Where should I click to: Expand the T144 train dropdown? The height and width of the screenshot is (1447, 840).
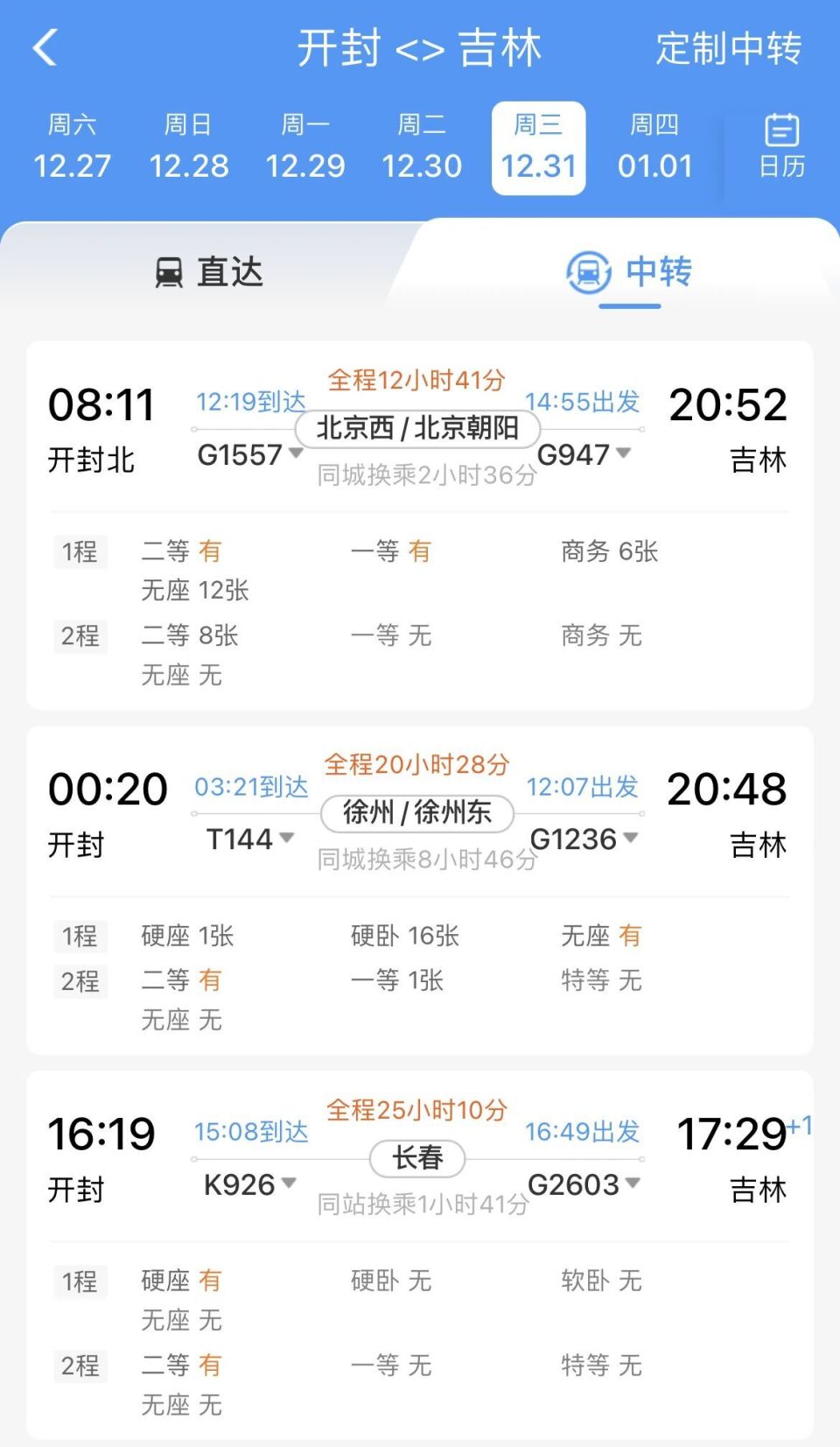[x=285, y=839]
